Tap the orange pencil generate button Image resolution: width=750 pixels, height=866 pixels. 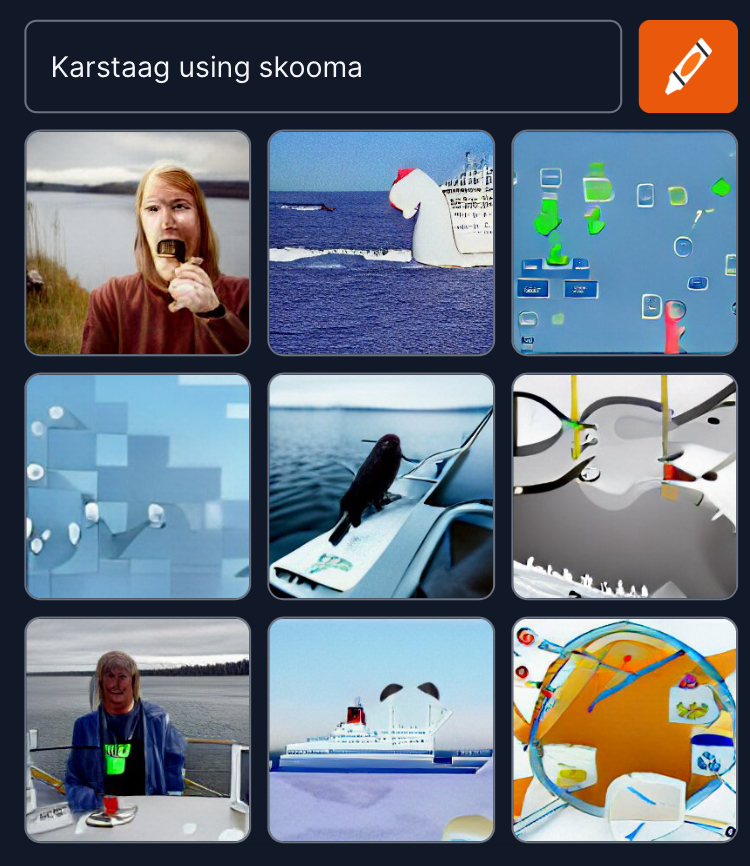(x=688, y=67)
